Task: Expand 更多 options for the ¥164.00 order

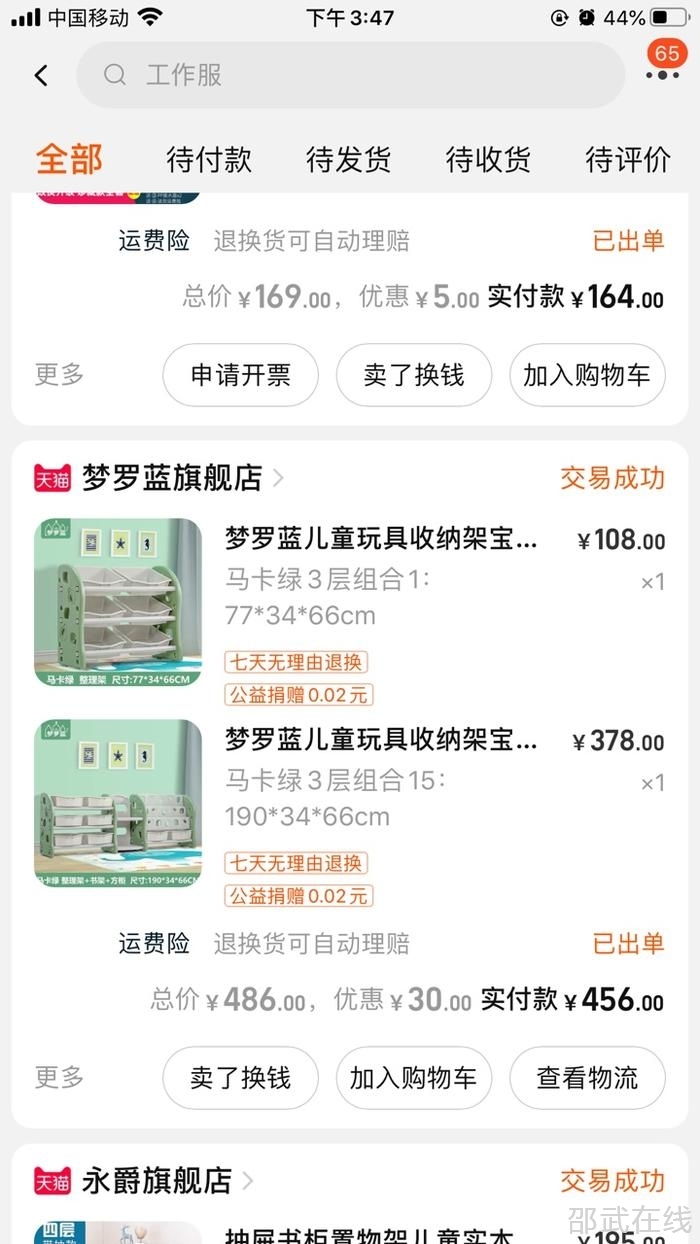Action: pos(60,375)
